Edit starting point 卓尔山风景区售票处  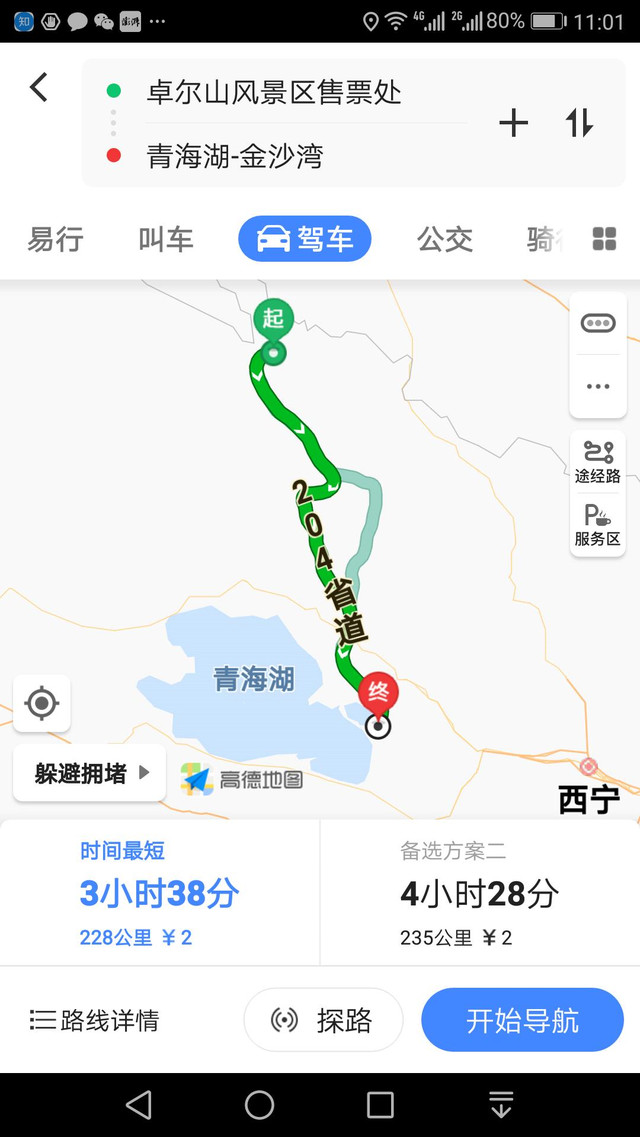273,93
